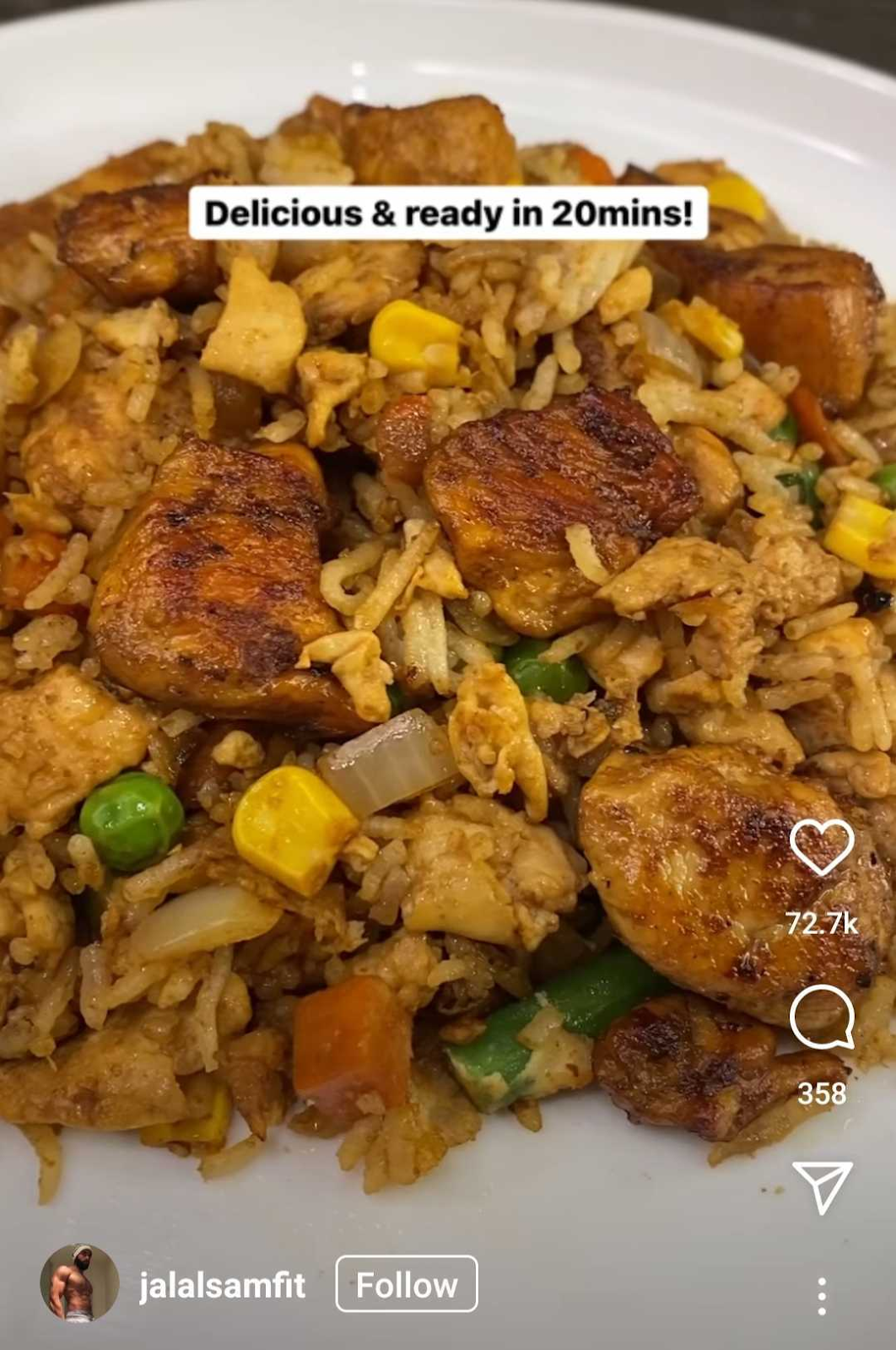The height and width of the screenshot is (1350, 896).
Task: Follow jalalsamfit
Action: pyautogui.click(x=407, y=1284)
